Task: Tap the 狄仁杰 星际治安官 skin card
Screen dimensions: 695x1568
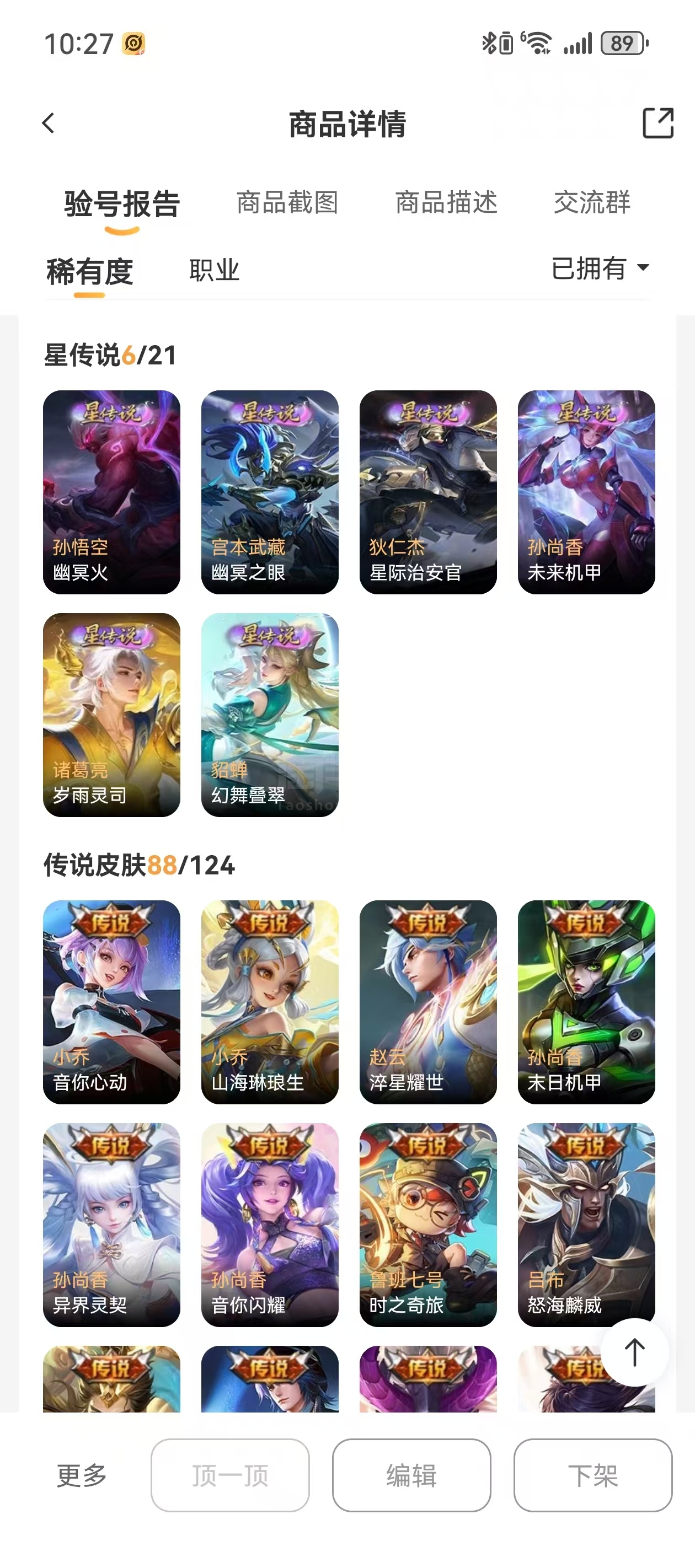Action: pos(428,492)
